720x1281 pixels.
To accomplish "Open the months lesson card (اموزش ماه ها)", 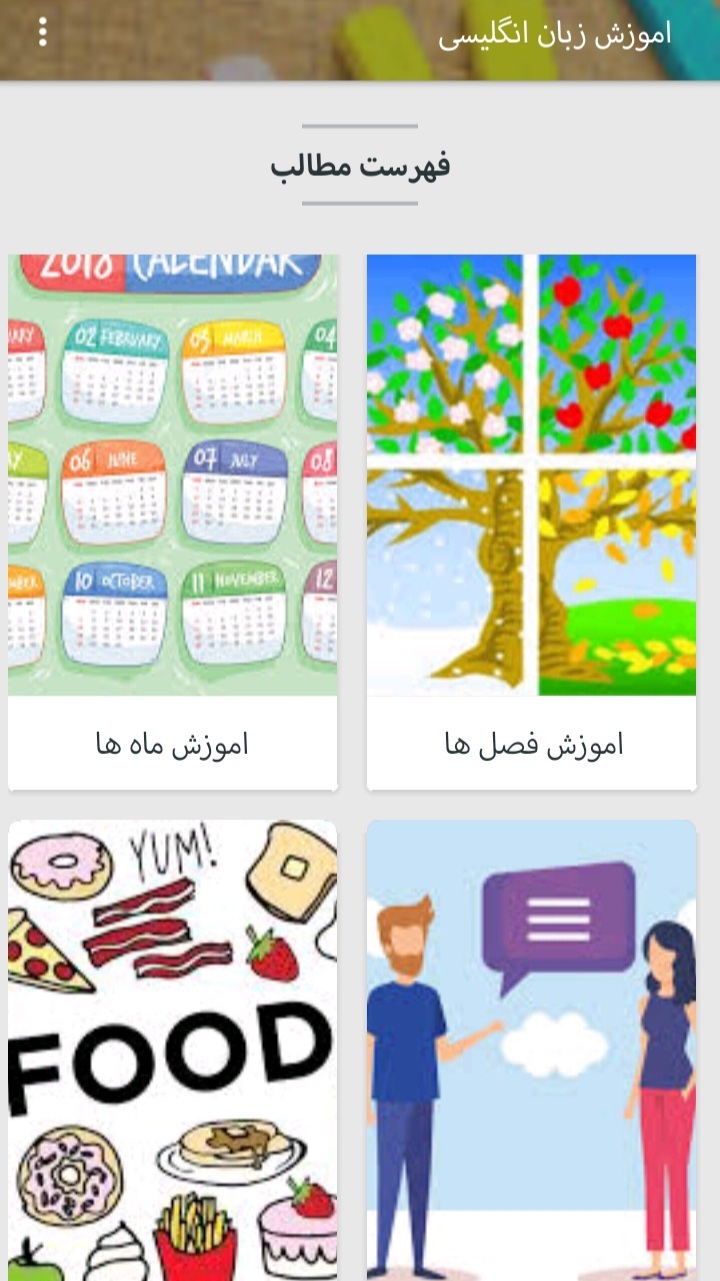I will pyautogui.click(x=172, y=520).
